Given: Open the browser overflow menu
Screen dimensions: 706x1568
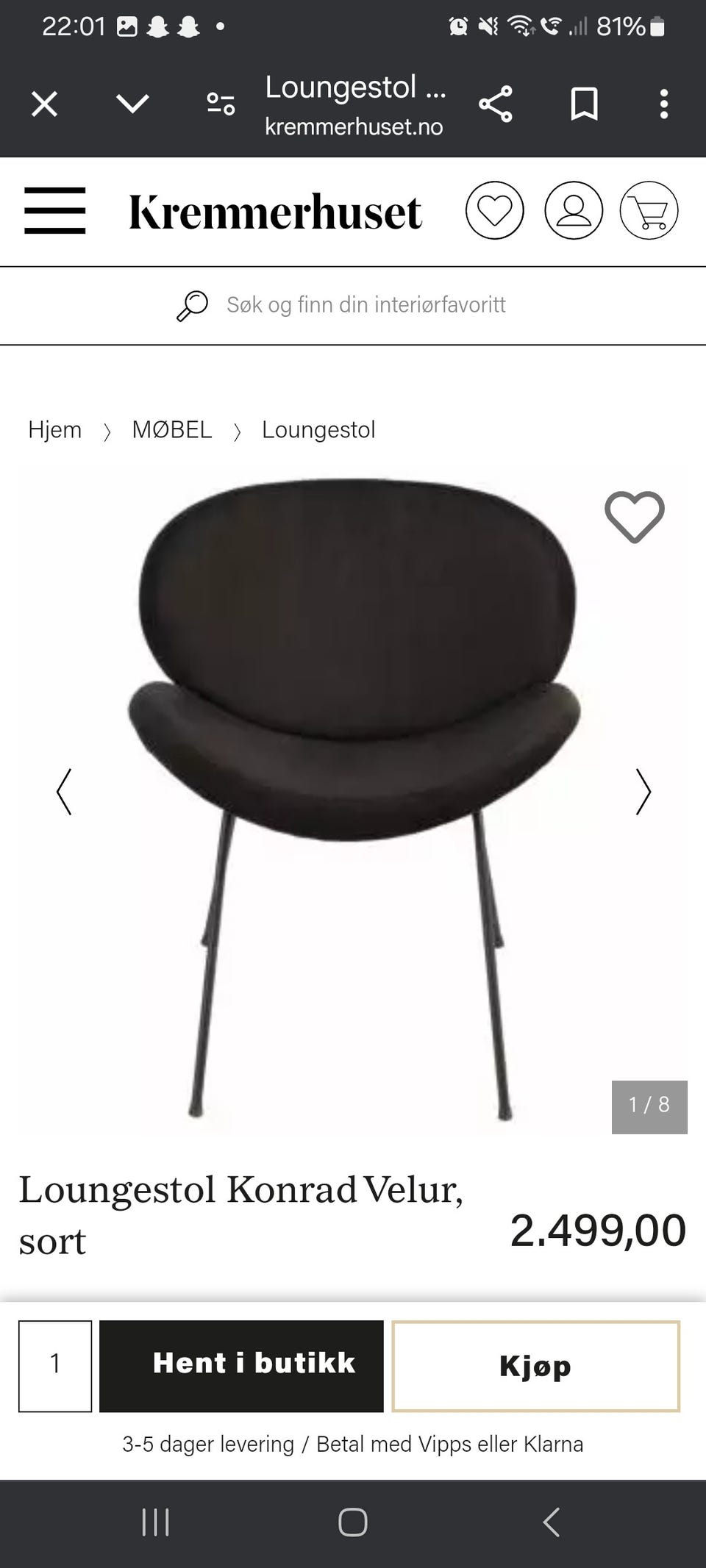Looking at the screenshot, I should coord(663,104).
